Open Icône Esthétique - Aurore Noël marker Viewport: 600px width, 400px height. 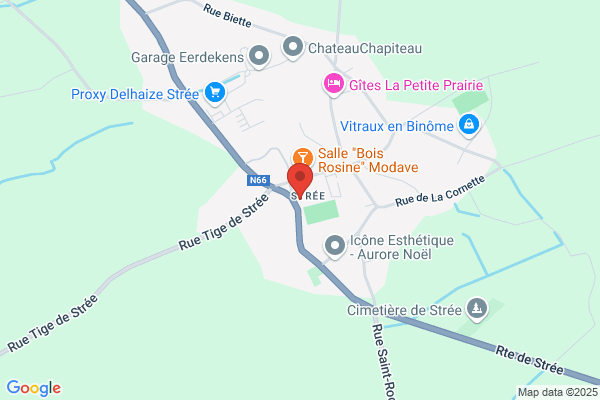(x=335, y=246)
